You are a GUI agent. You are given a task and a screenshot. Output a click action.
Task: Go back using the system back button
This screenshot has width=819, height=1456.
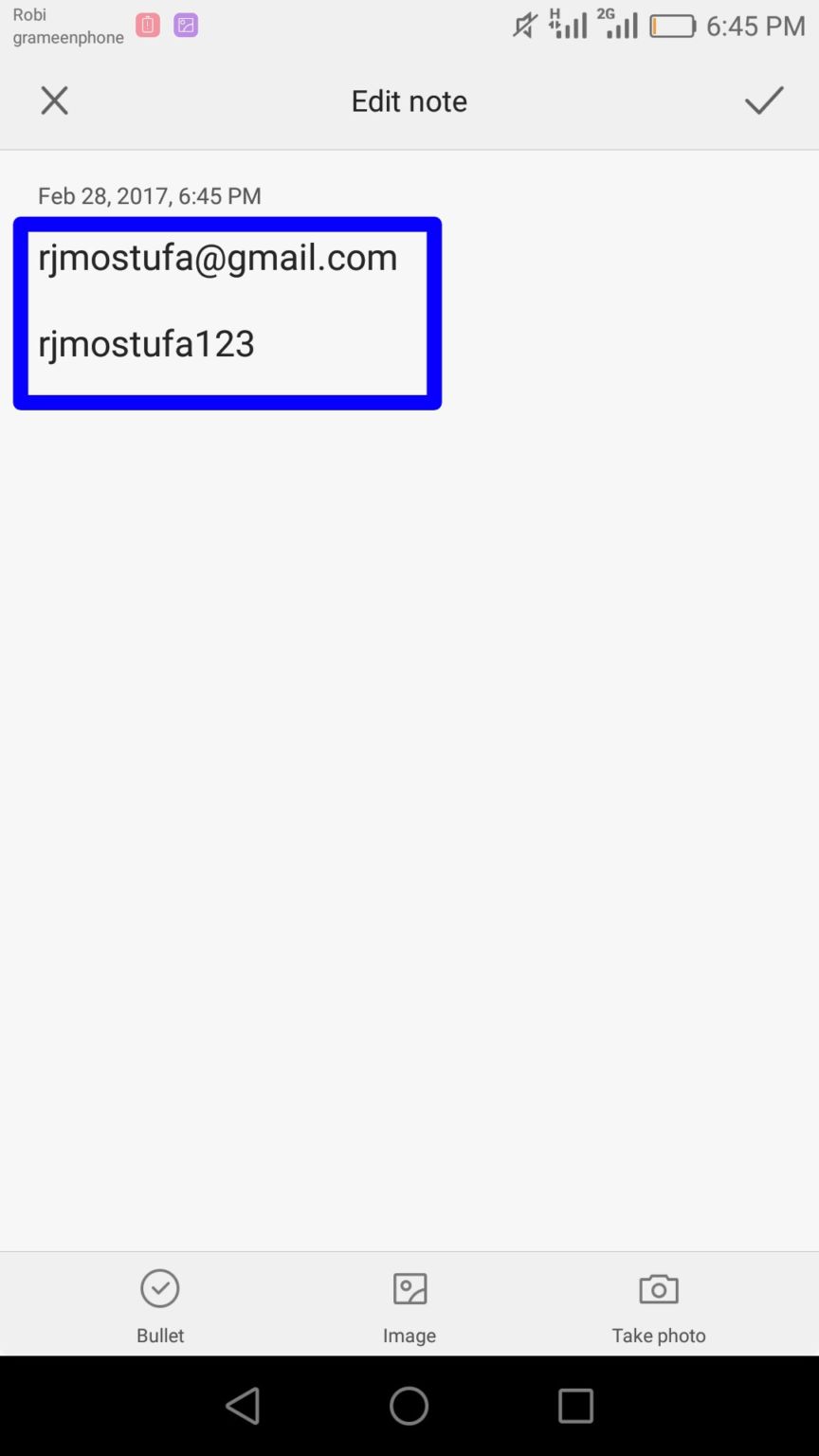243,1406
